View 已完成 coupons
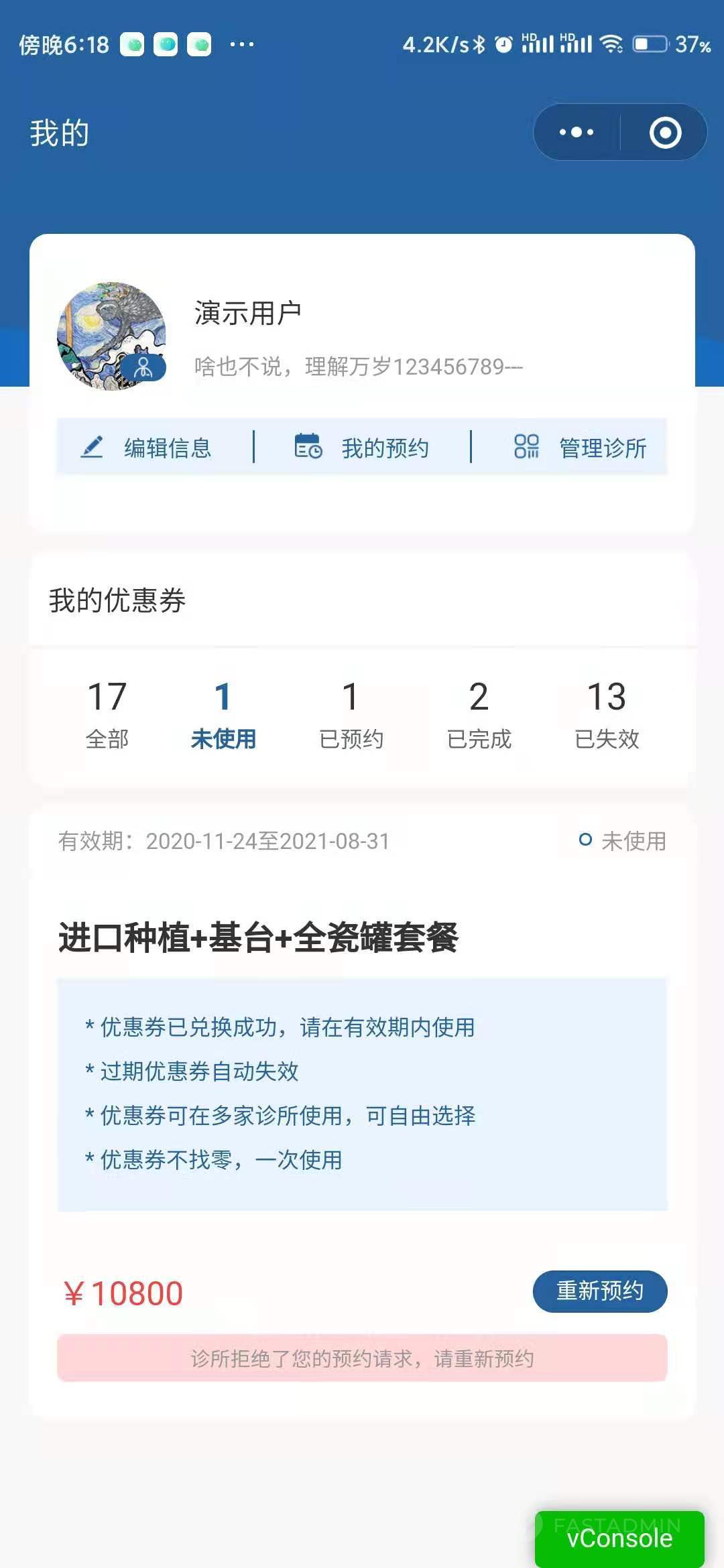Viewport: 724px width, 1568px height. (x=479, y=714)
